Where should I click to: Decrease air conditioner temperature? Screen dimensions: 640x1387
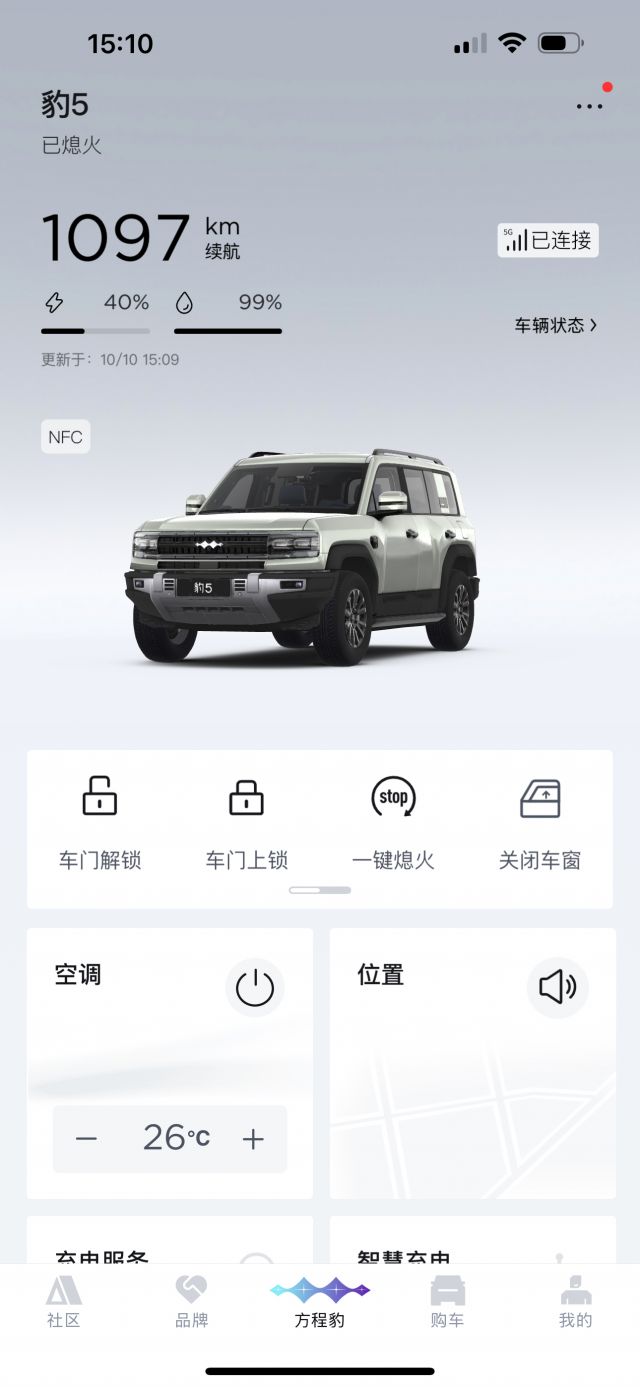(x=87, y=1138)
